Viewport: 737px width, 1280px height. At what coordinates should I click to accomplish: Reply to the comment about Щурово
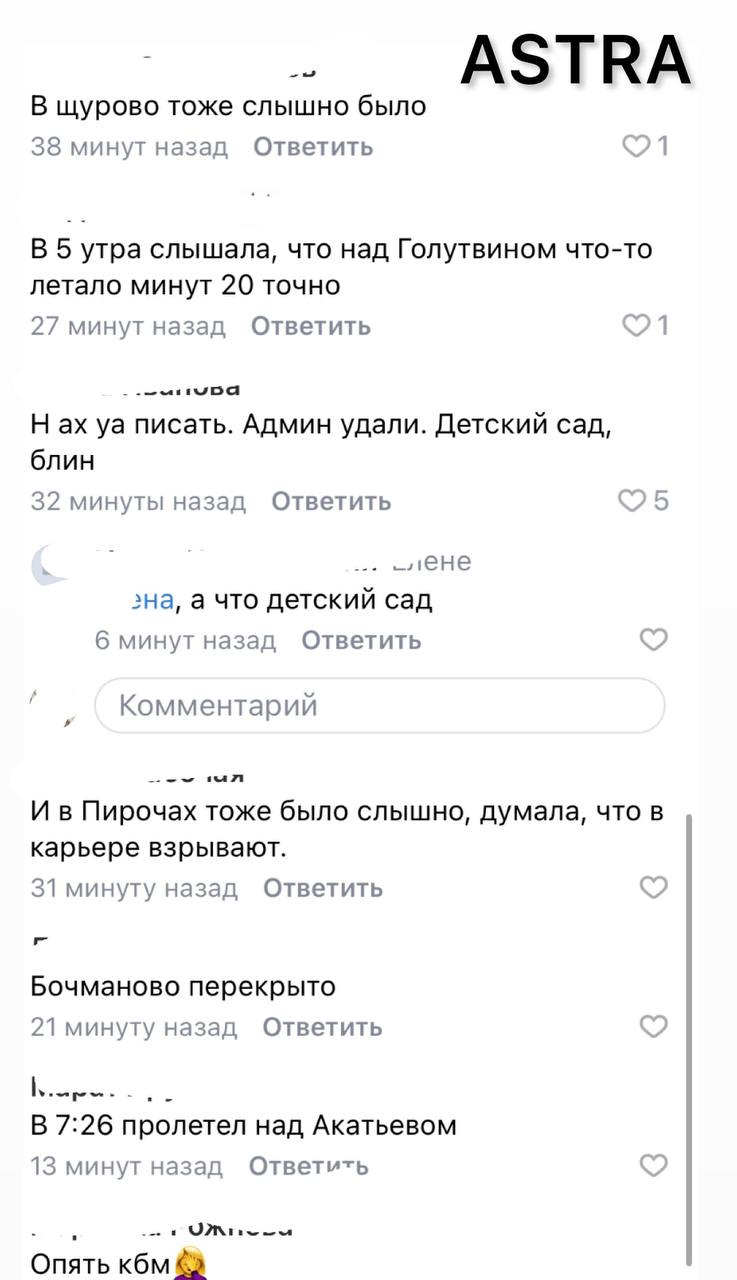(x=313, y=147)
